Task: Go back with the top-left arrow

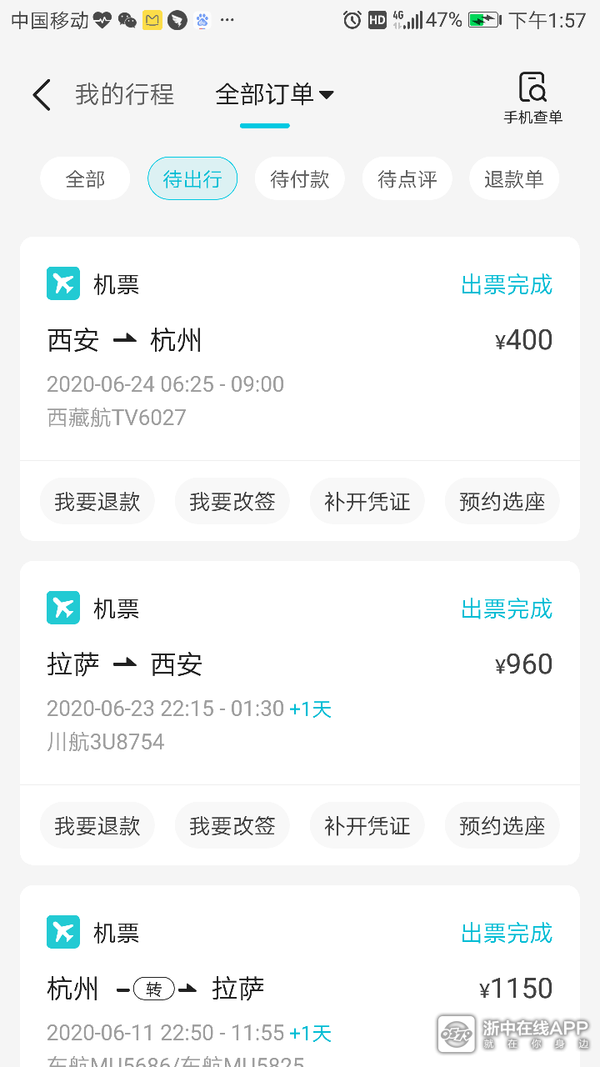Action: (41, 95)
